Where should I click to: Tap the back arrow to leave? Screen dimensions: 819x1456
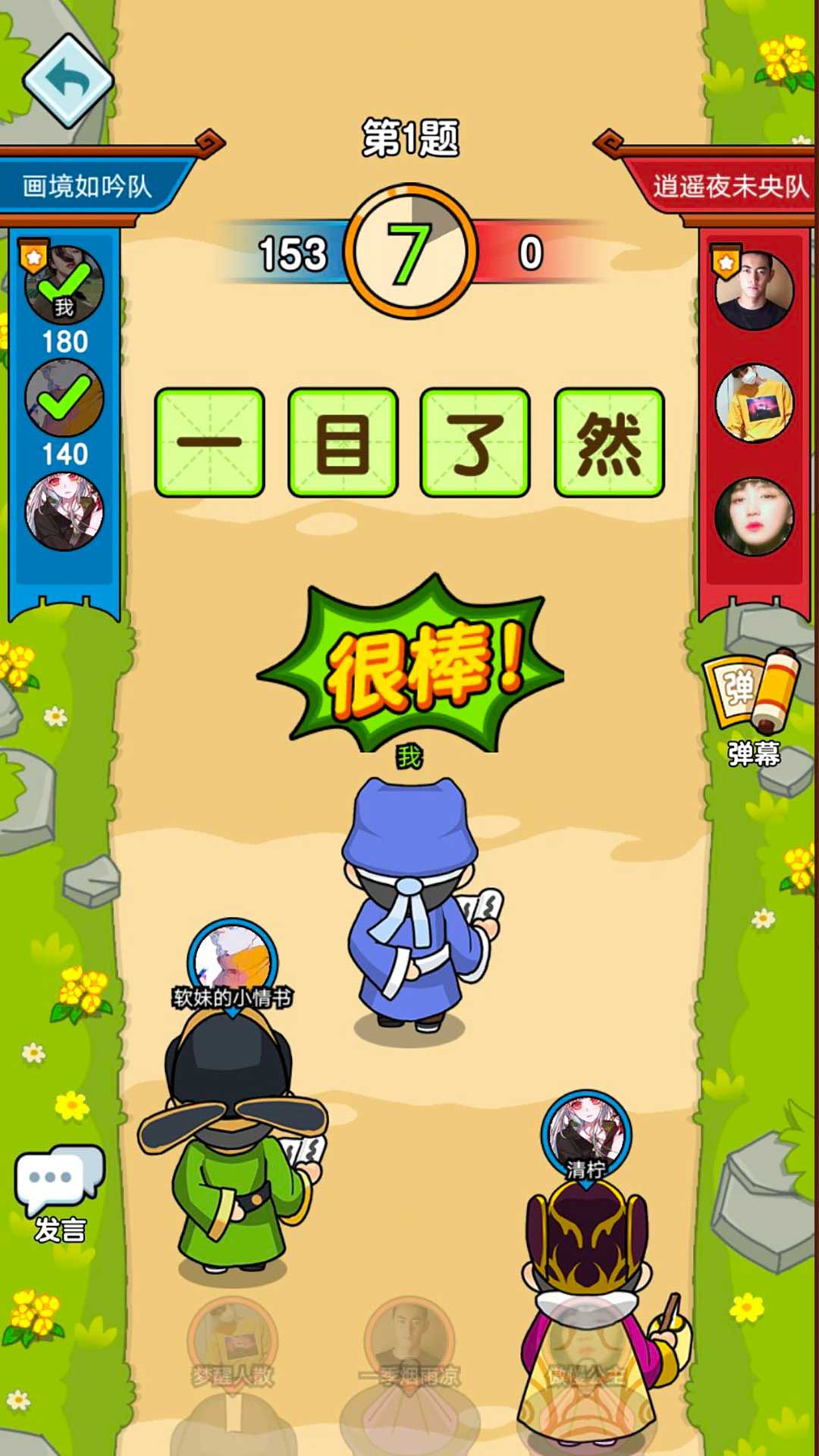coord(68,80)
